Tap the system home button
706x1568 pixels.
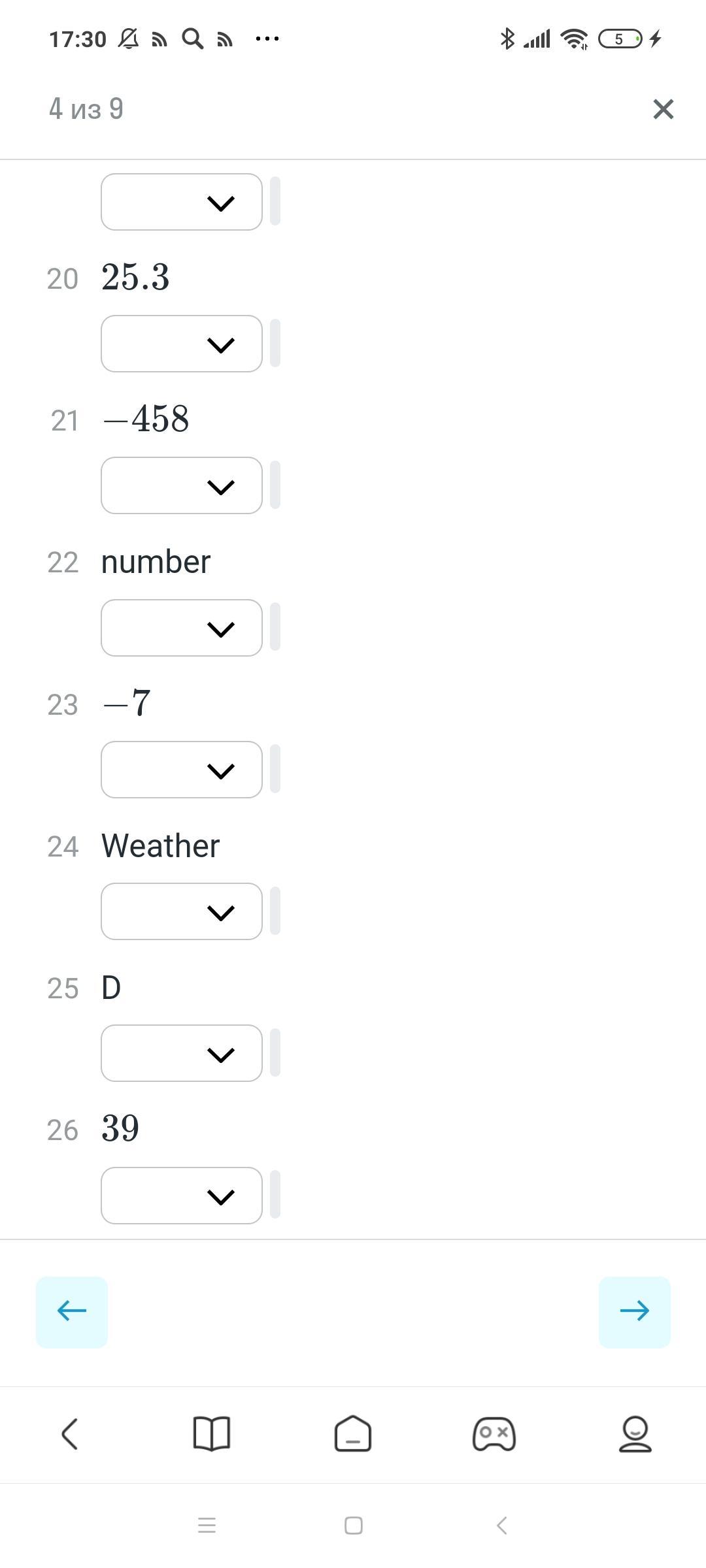point(354,1526)
